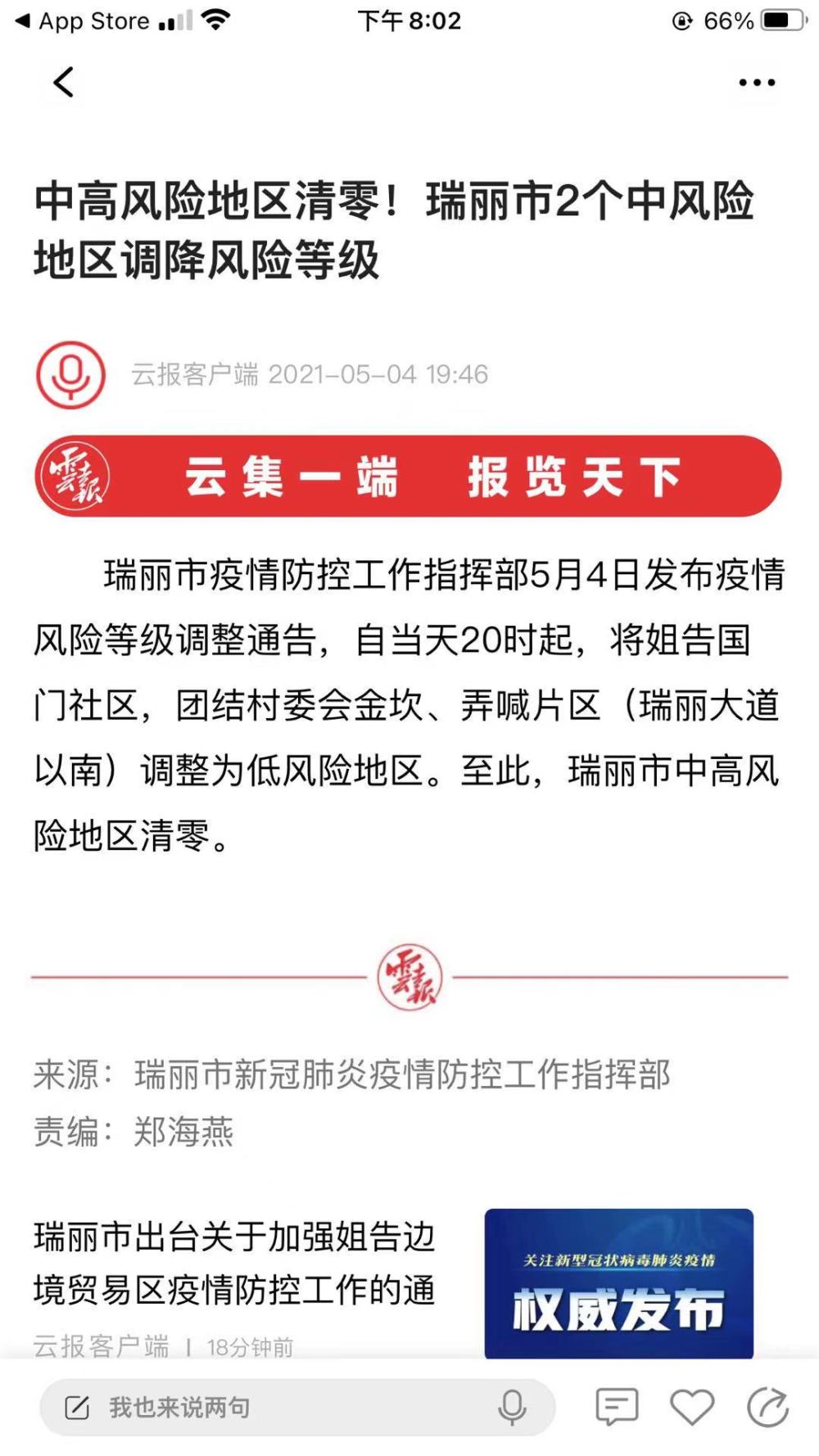The height and width of the screenshot is (1456, 819).
Task: Like this article with the heart
Action: 692,1407
